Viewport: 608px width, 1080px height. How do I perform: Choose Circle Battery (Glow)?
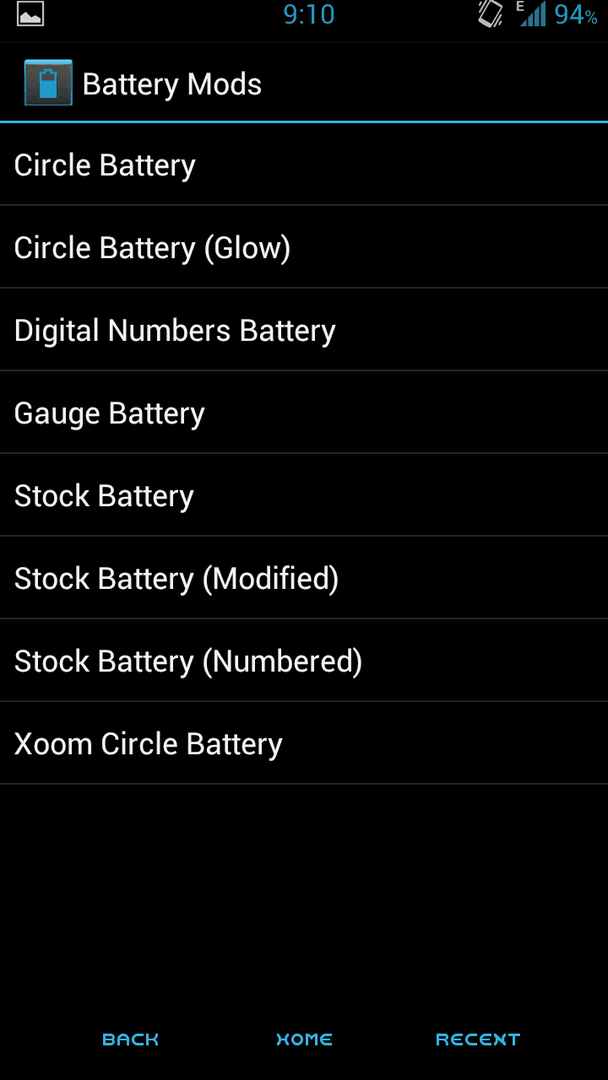[304, 247]
